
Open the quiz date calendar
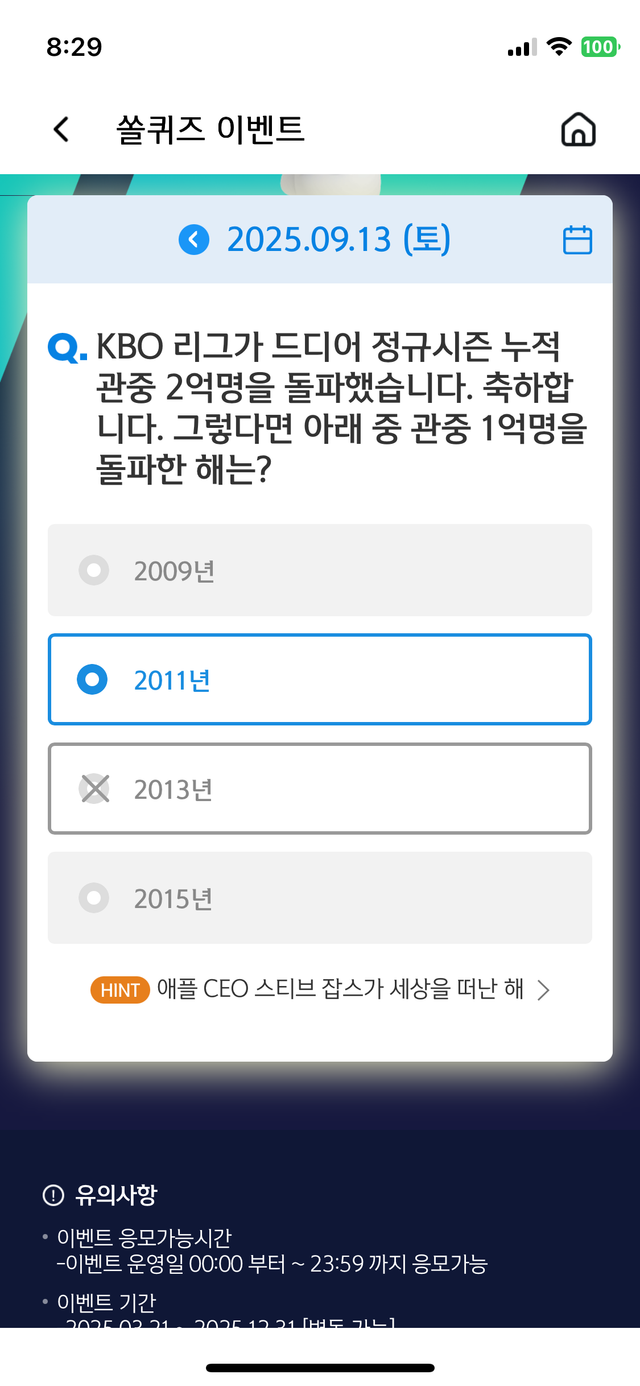tap(577, 240)
